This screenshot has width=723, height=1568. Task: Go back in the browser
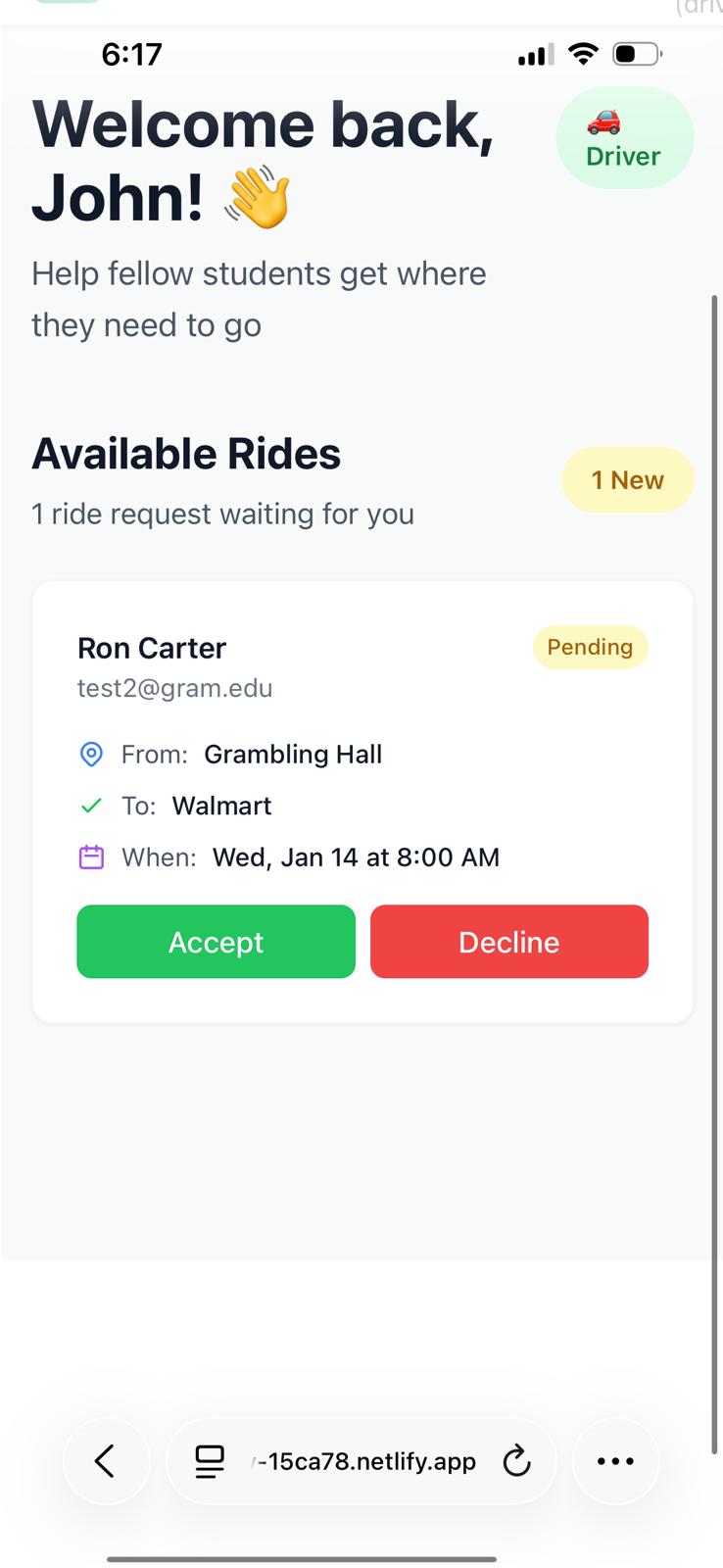[x=106, y=1461]
